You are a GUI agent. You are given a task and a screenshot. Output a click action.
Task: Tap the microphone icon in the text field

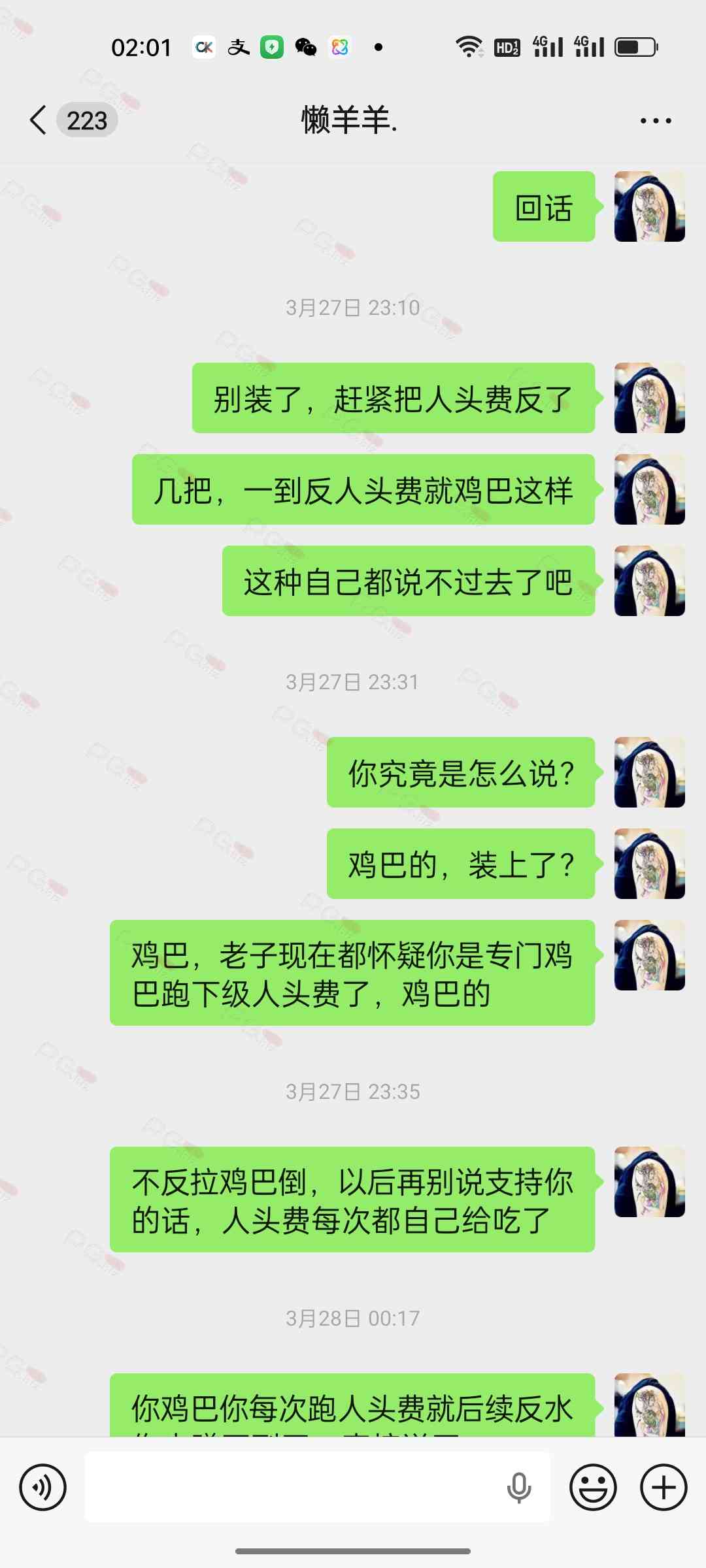tap(519, 1488)
